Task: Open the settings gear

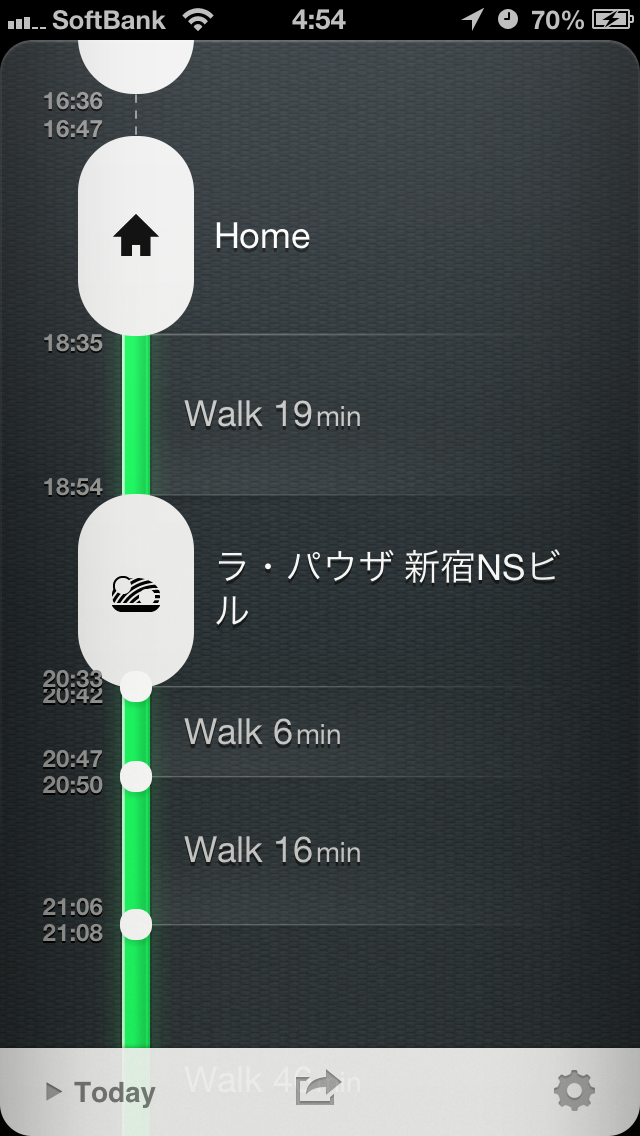Action: [574, 1091]
